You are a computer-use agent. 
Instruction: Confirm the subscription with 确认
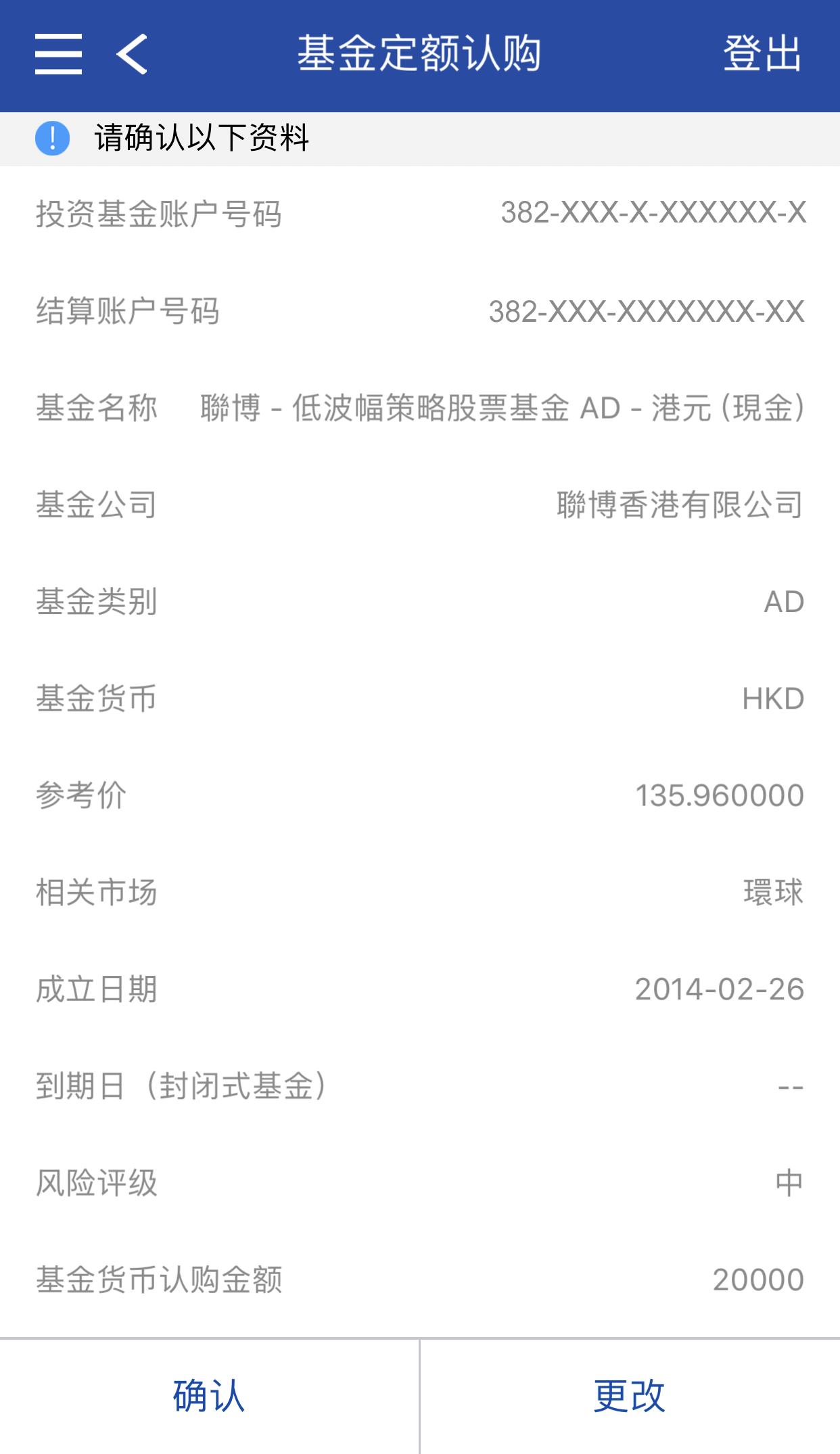click(x=209, y=1396)
